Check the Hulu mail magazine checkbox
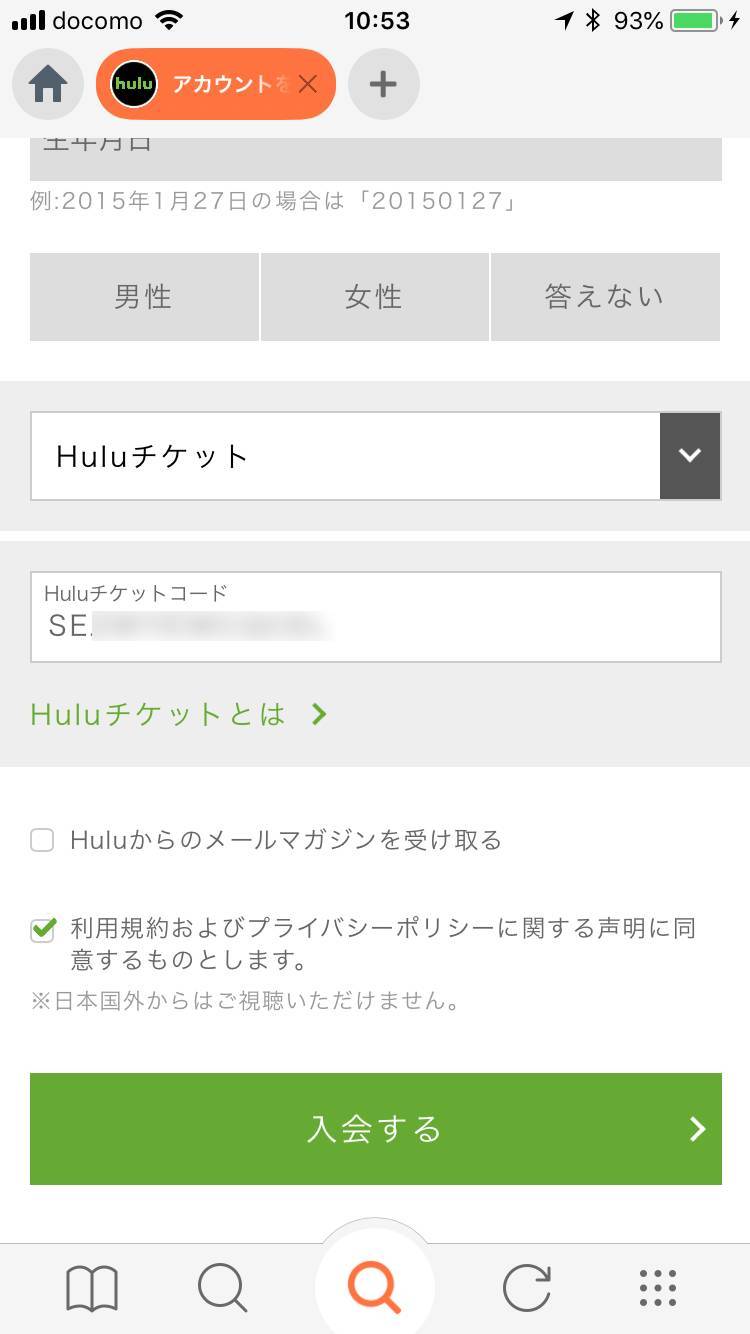The width and height of the screenshot is (750, 1334). click(42, 840)
